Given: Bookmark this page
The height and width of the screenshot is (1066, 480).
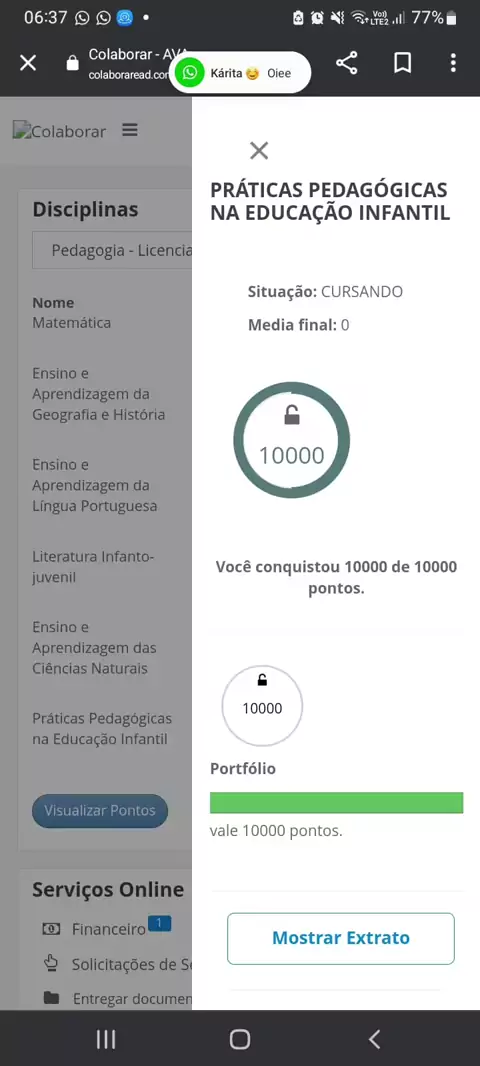Looking at the screenshot, I should pos(402,63).
